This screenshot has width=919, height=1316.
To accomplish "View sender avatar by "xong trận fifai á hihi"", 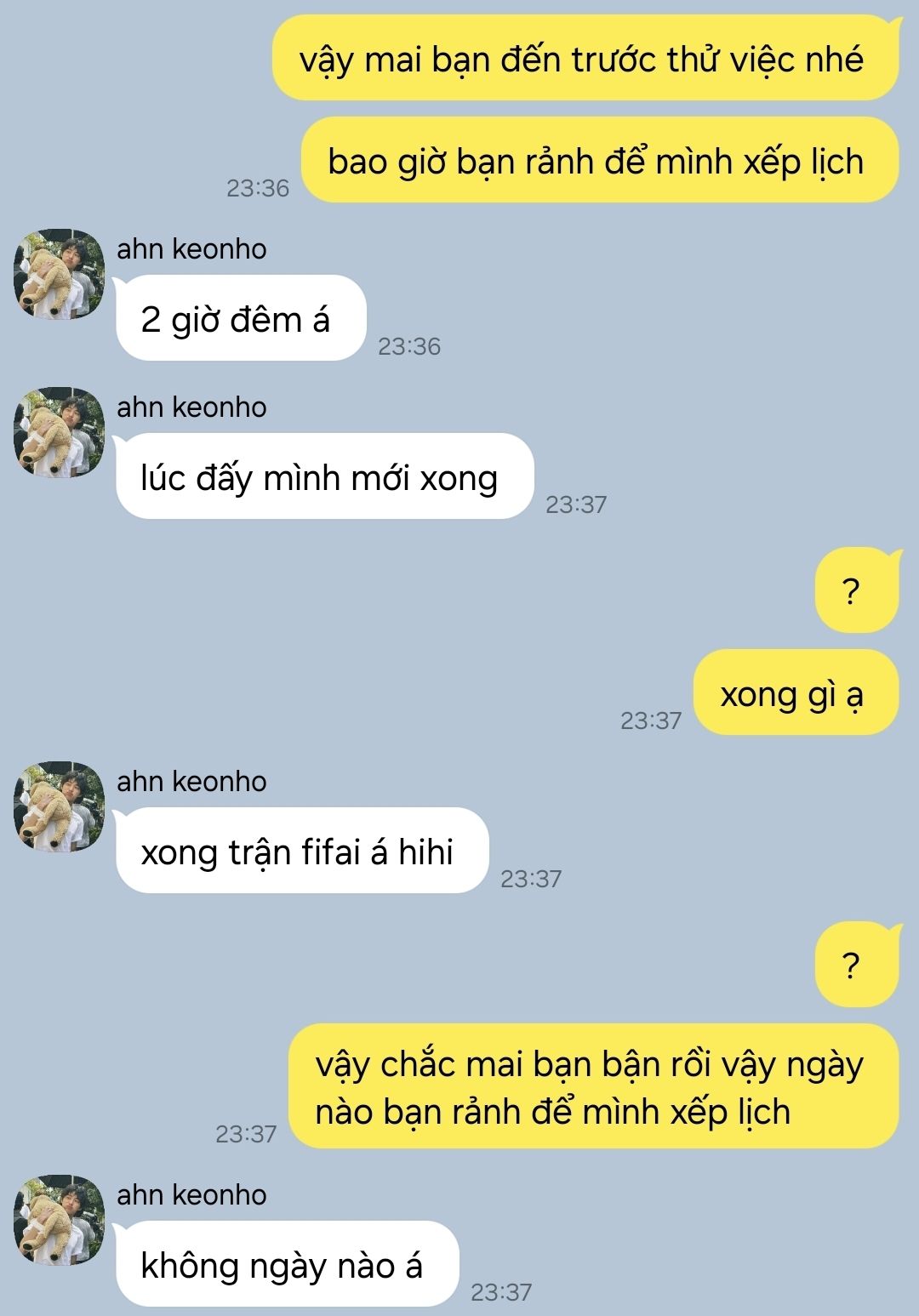I will [59, 806].
